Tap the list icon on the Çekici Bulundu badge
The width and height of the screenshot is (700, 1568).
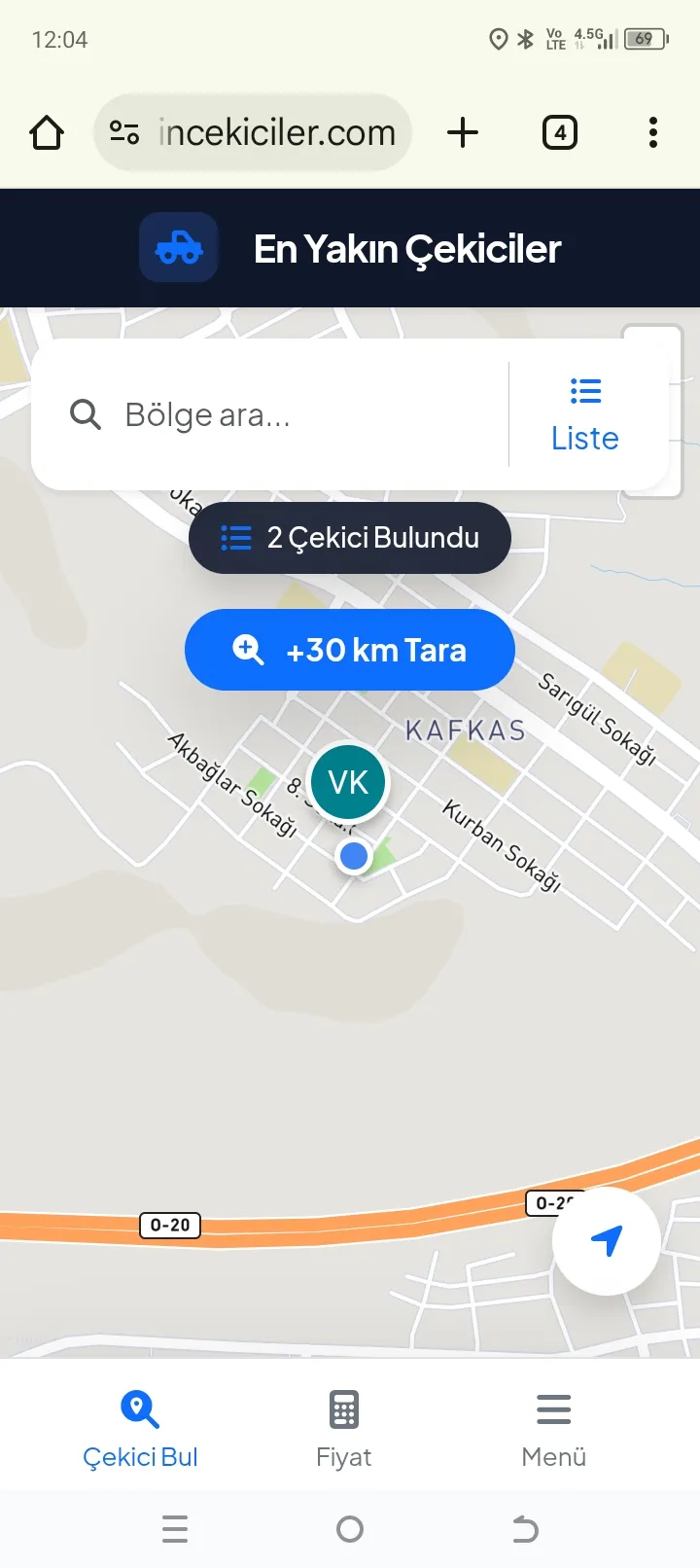235,537
